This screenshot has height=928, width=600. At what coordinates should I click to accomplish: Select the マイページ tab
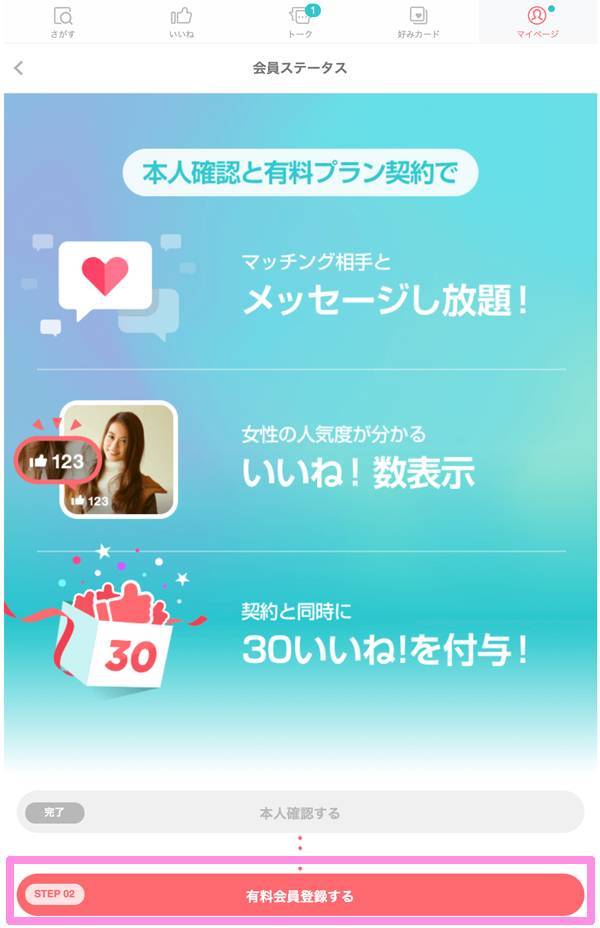[538, 21]
